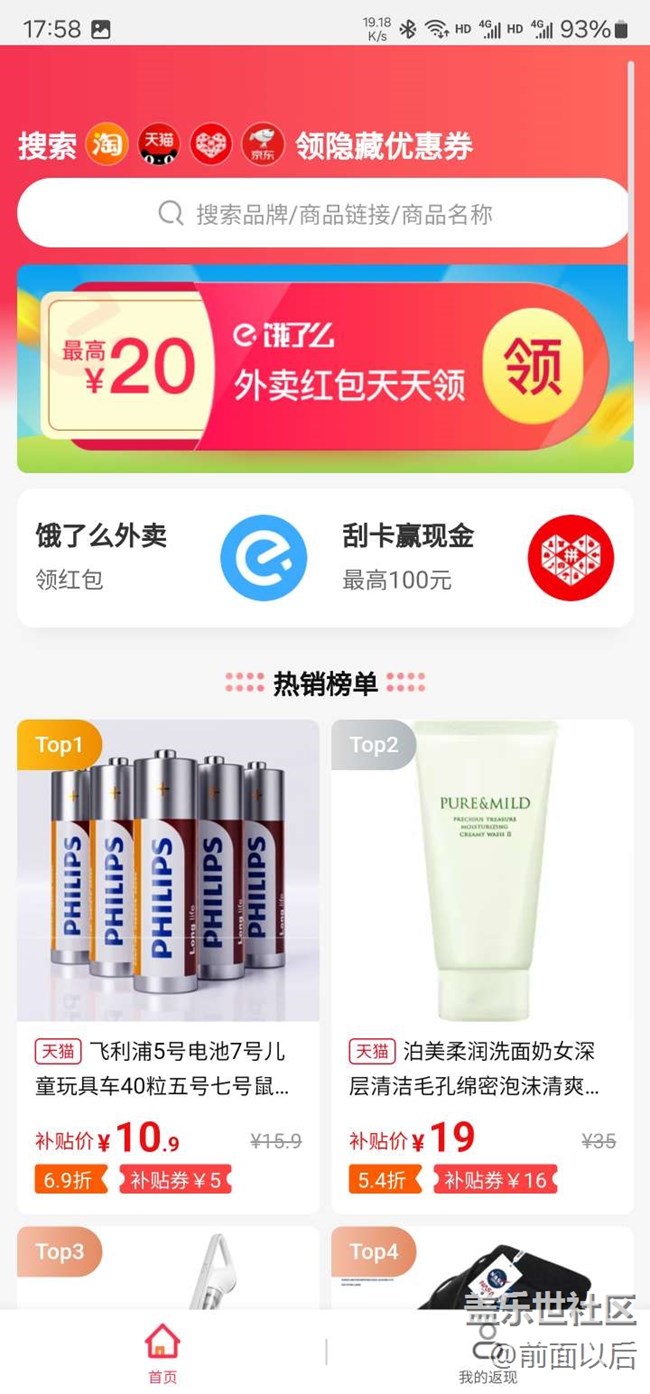The height and width of the screenshot is (1394, 650).
Task: Open the 刮卡赢现金 card
Action: tap(479, 558)
